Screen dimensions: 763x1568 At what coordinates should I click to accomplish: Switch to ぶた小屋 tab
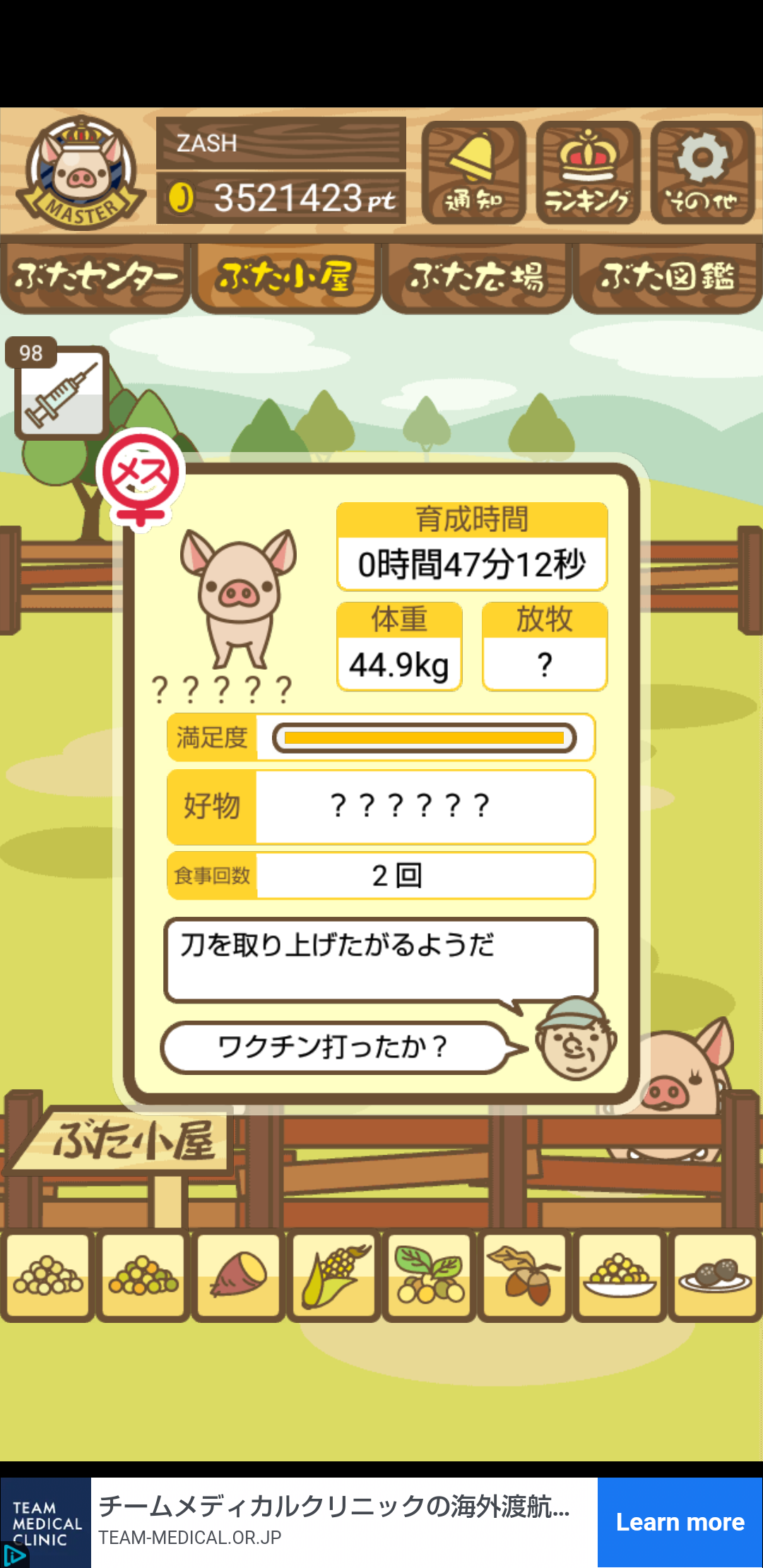(286, 278)
